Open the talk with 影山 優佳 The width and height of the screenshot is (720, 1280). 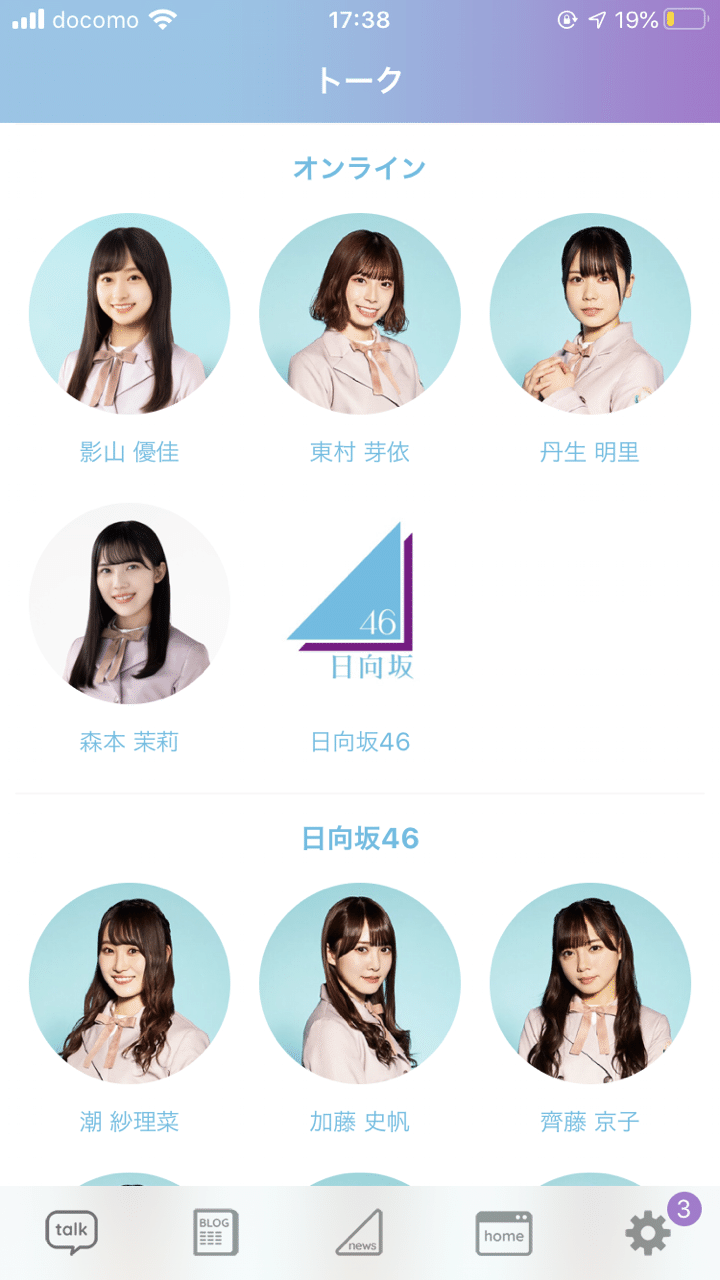point(129,314)
